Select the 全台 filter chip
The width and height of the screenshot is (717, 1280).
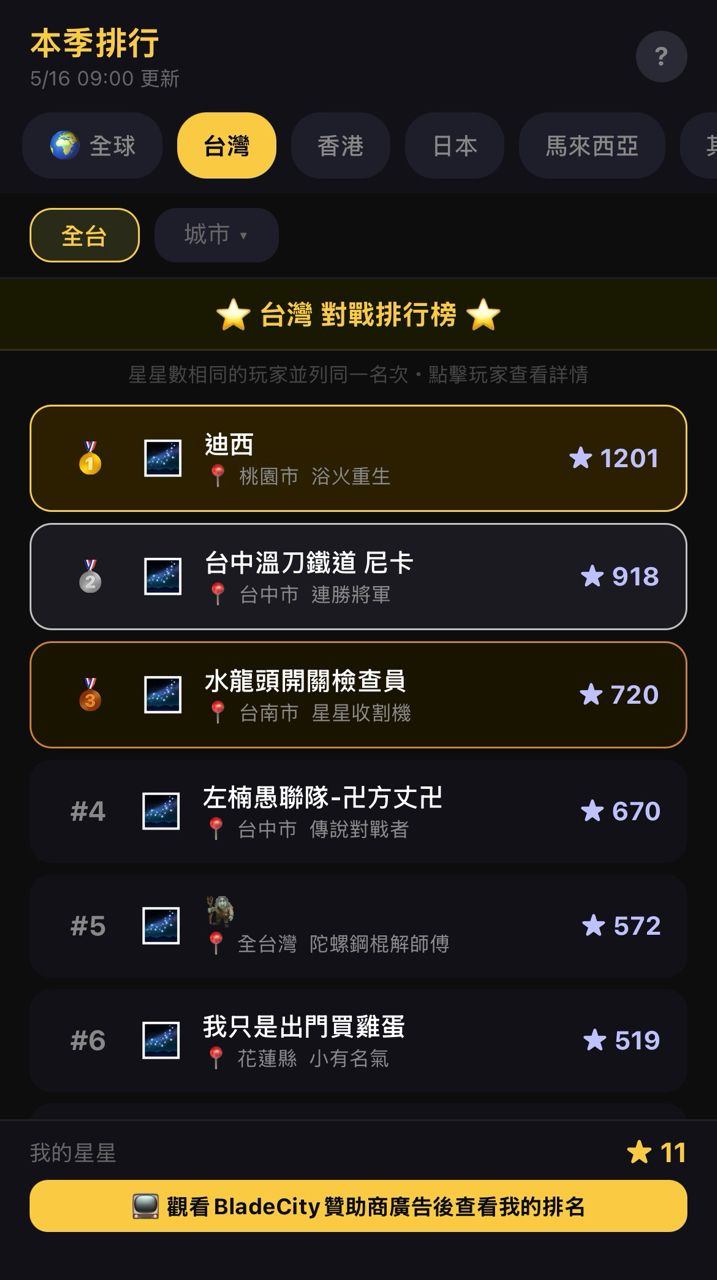[x=85, y=235]
